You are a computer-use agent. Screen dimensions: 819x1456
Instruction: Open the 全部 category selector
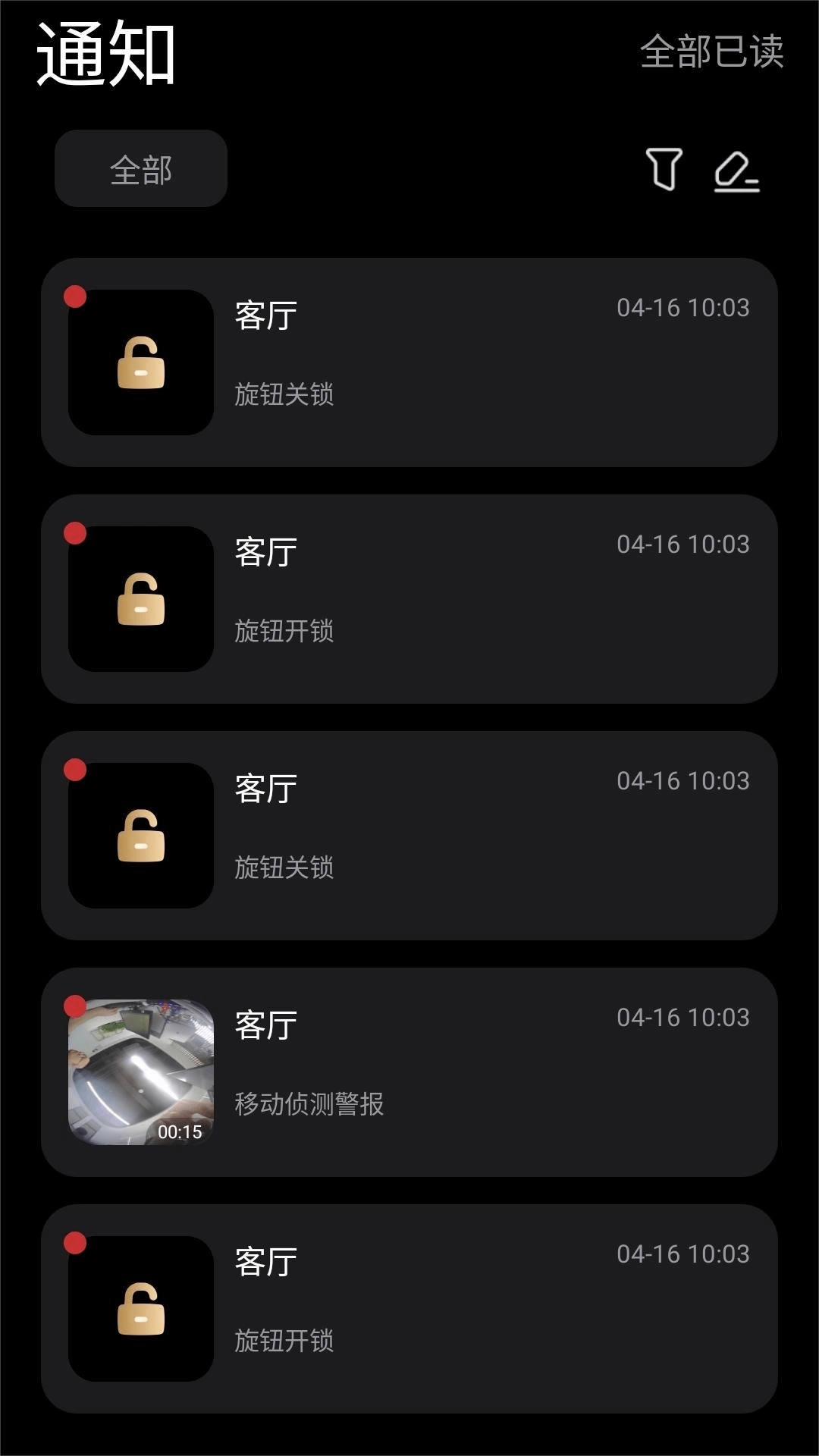(x=141, y=168)
